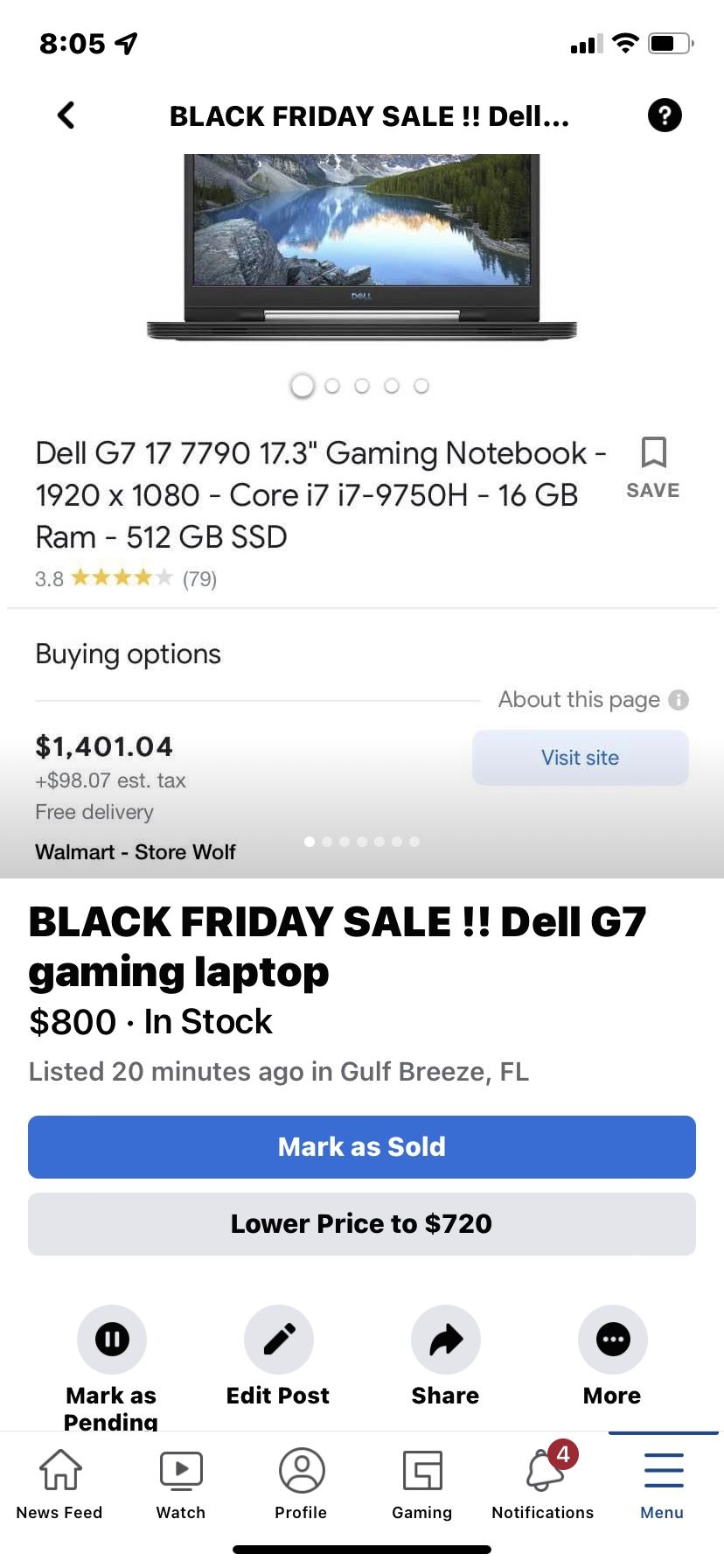Tap the Walmart - Store Wolf seller link

(x=135, y=850)
